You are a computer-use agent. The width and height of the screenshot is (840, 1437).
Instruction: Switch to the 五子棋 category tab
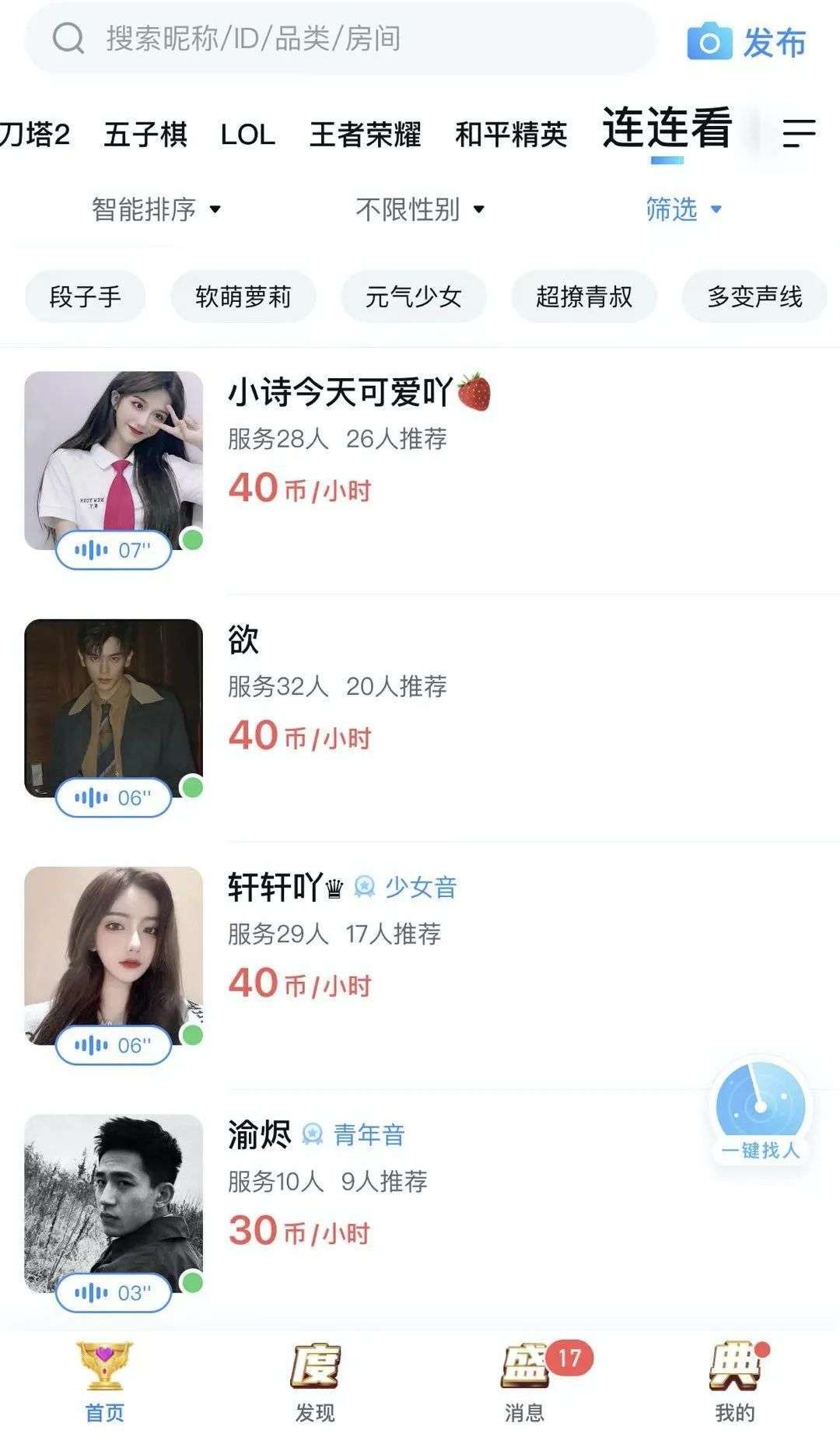pyautogui.click(x=145, y=135)
